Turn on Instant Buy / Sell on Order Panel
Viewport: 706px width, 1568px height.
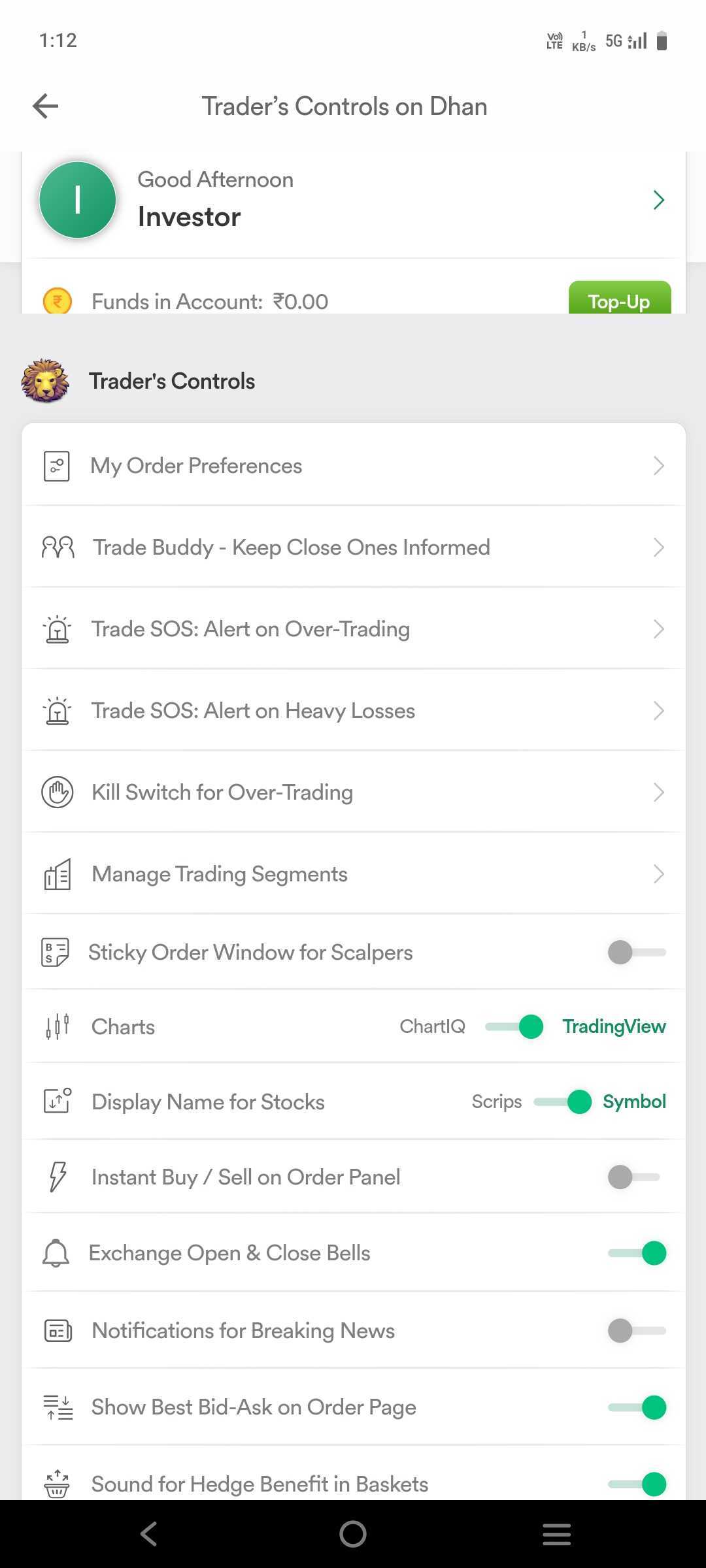coord(633,1177)
